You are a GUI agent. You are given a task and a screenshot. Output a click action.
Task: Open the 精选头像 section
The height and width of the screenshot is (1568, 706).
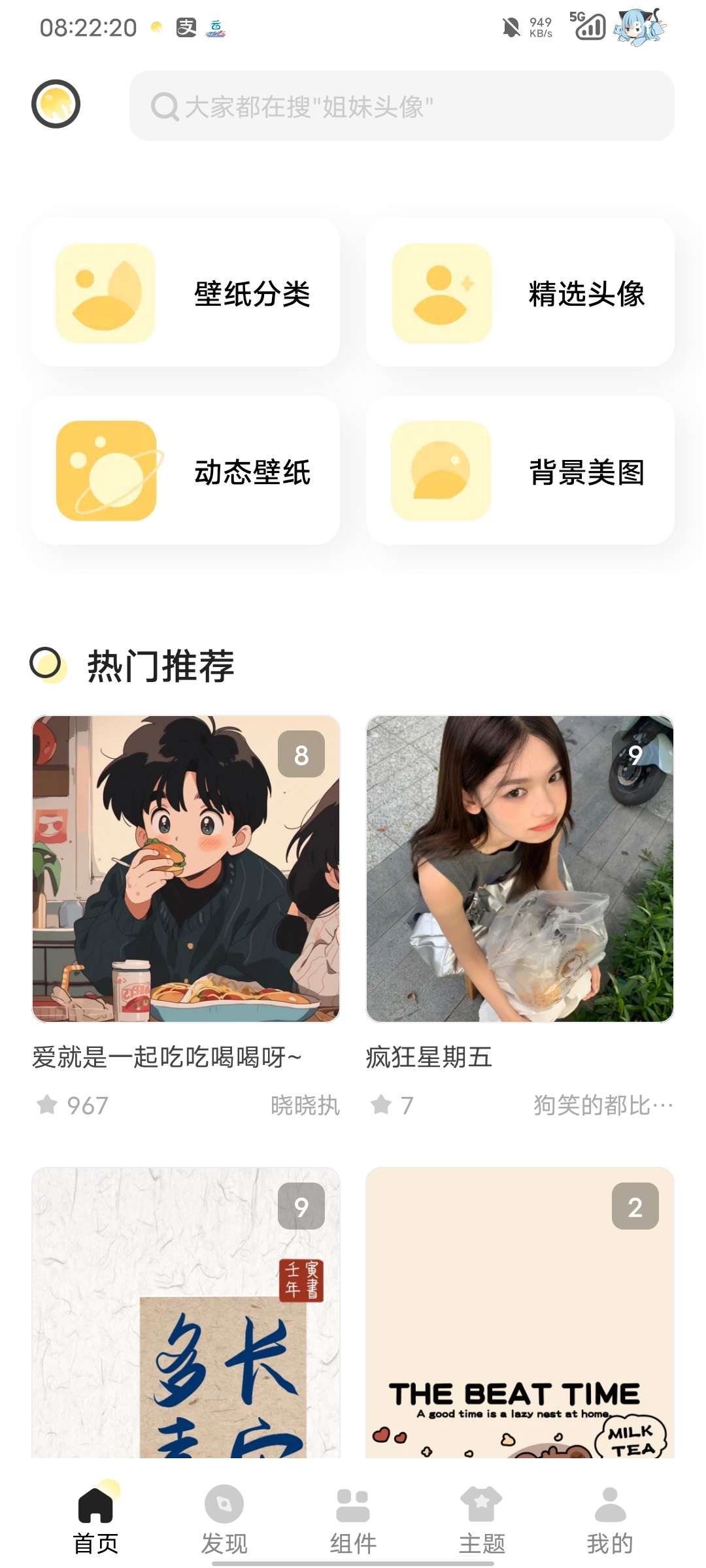point(520,293)
